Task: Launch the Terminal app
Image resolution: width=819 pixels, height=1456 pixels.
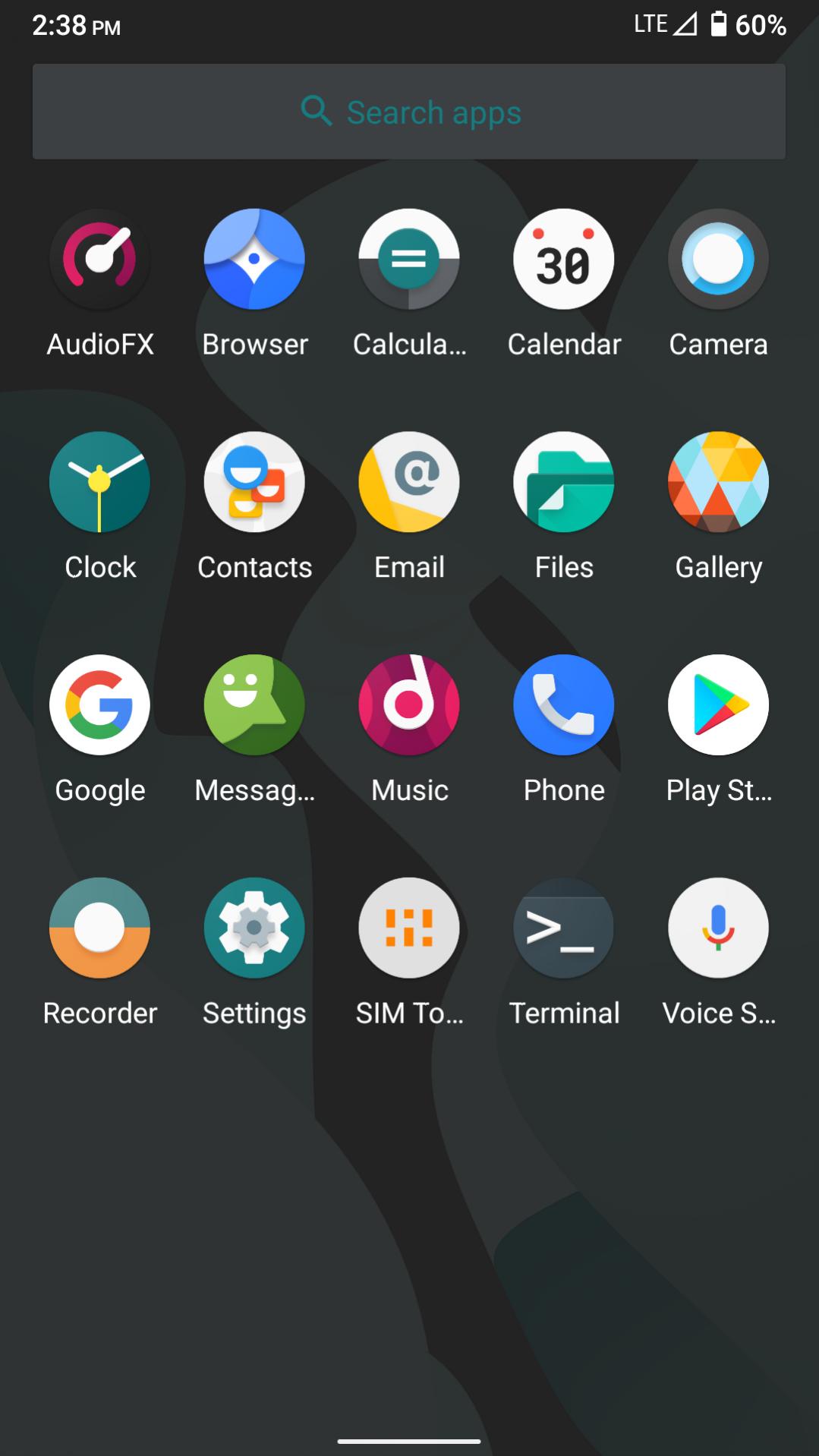Action: point(564,928)
